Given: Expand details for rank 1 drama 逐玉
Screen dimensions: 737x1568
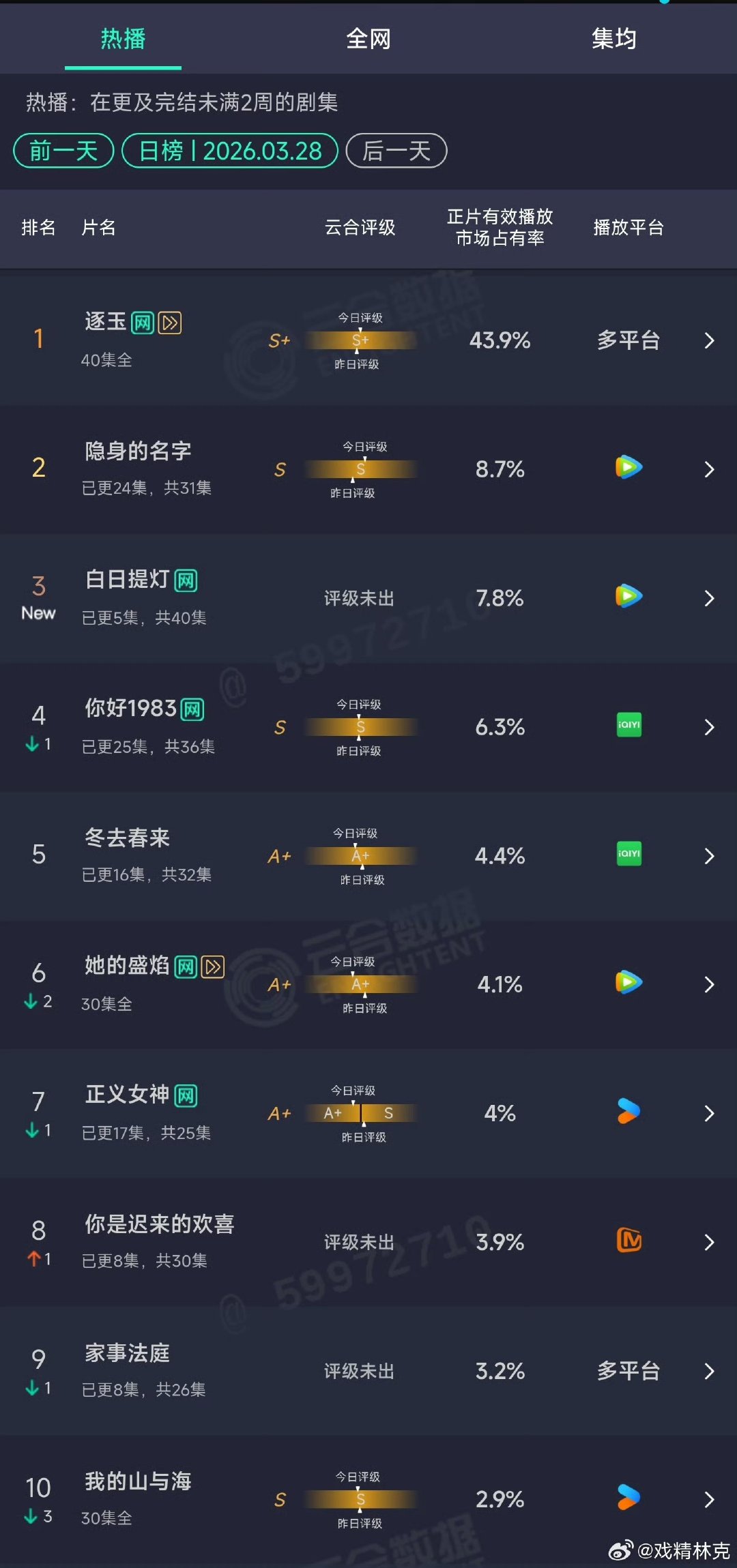Looking at the screenshot, I should click(710, 340).
